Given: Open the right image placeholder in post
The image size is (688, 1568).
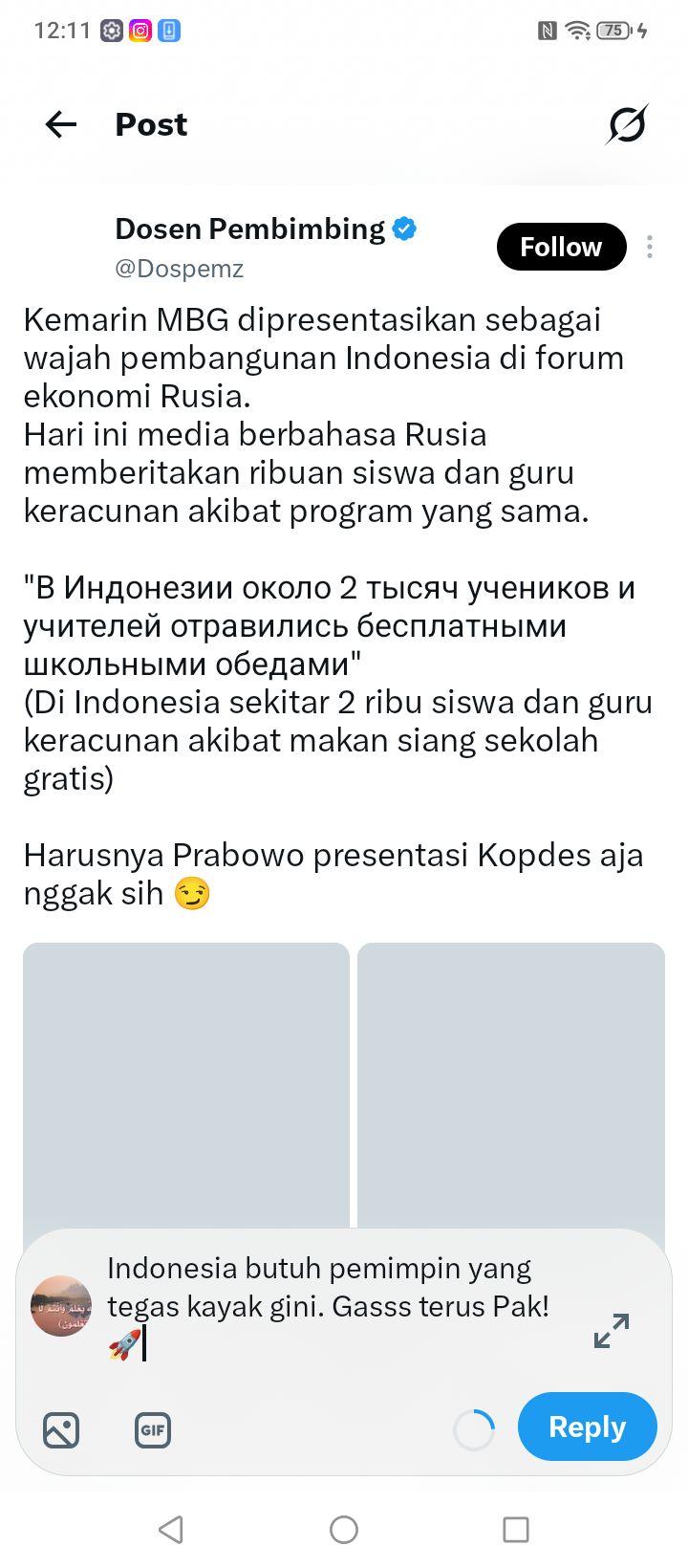Looking at the screenshot, I should click(x=511, y=1085).
